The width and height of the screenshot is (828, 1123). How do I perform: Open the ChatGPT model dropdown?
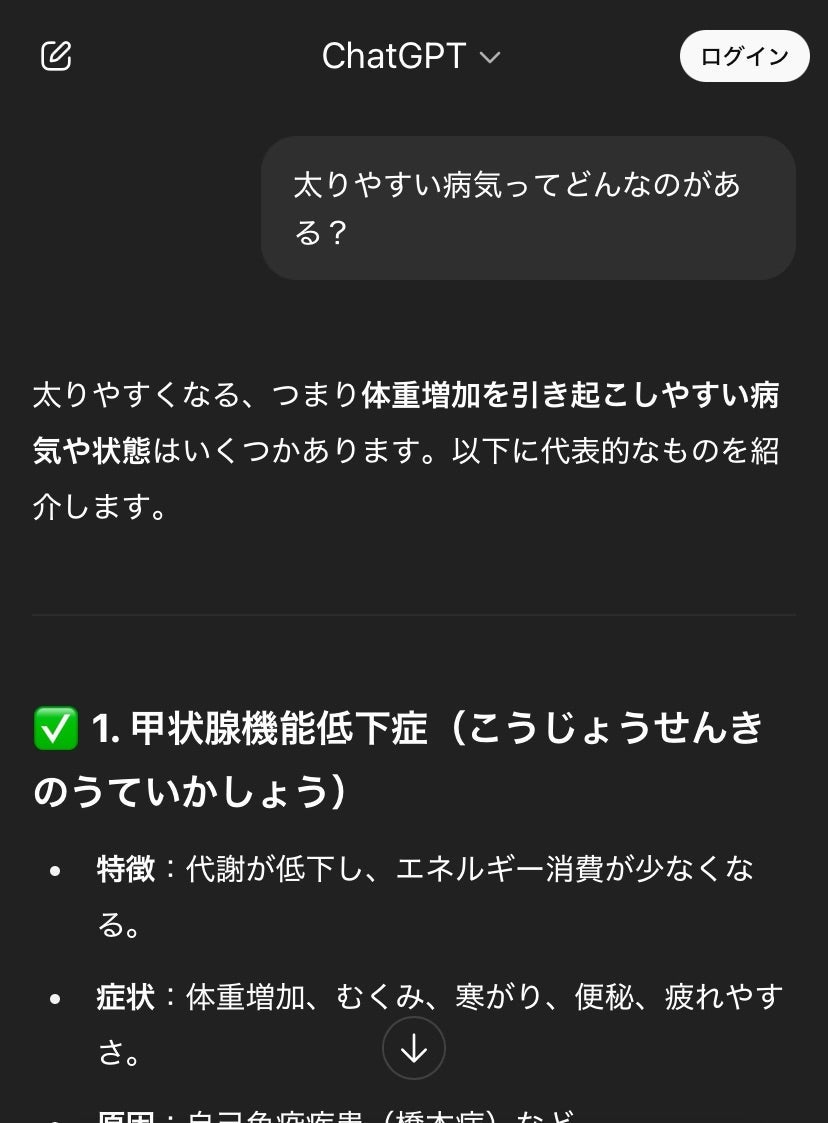[411, 57]
